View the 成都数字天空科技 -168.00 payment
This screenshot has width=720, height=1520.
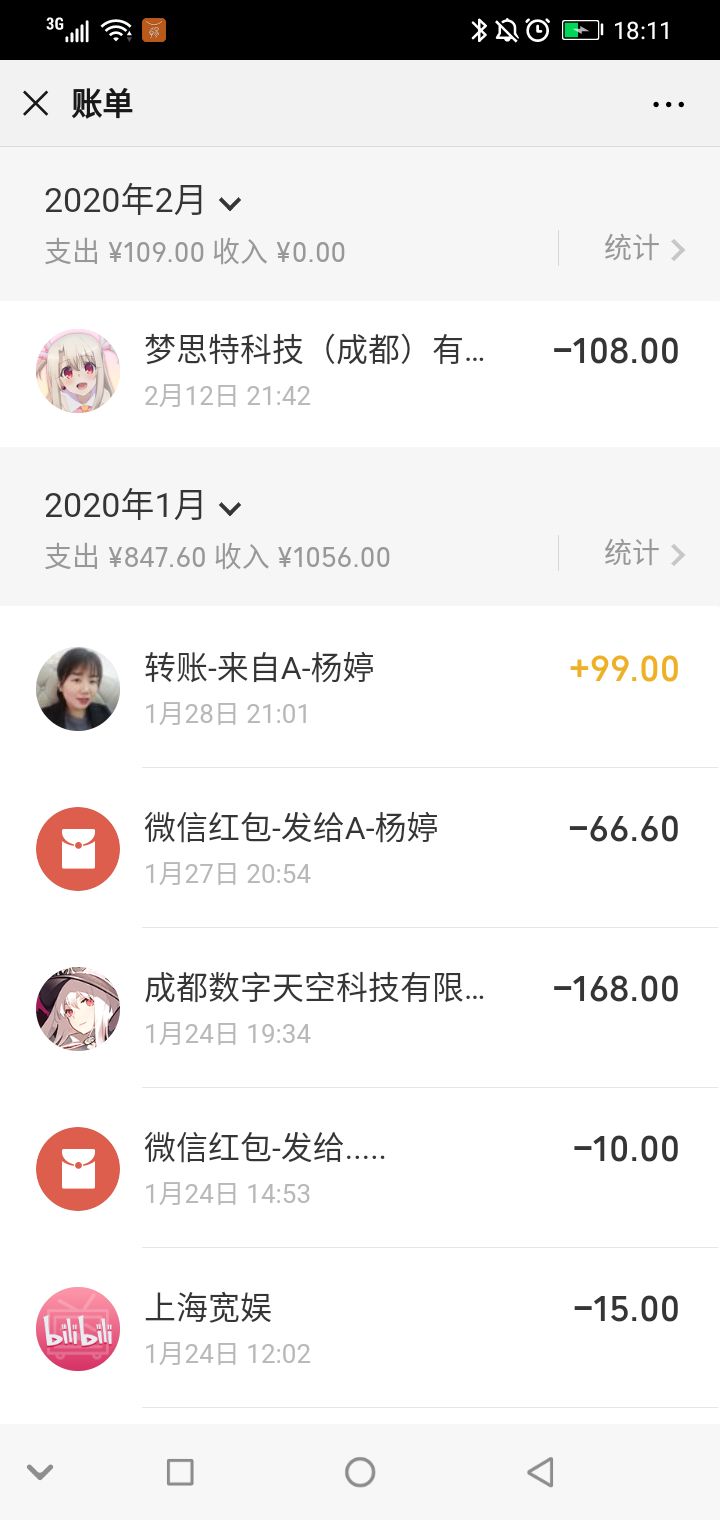pos(360,1008)
